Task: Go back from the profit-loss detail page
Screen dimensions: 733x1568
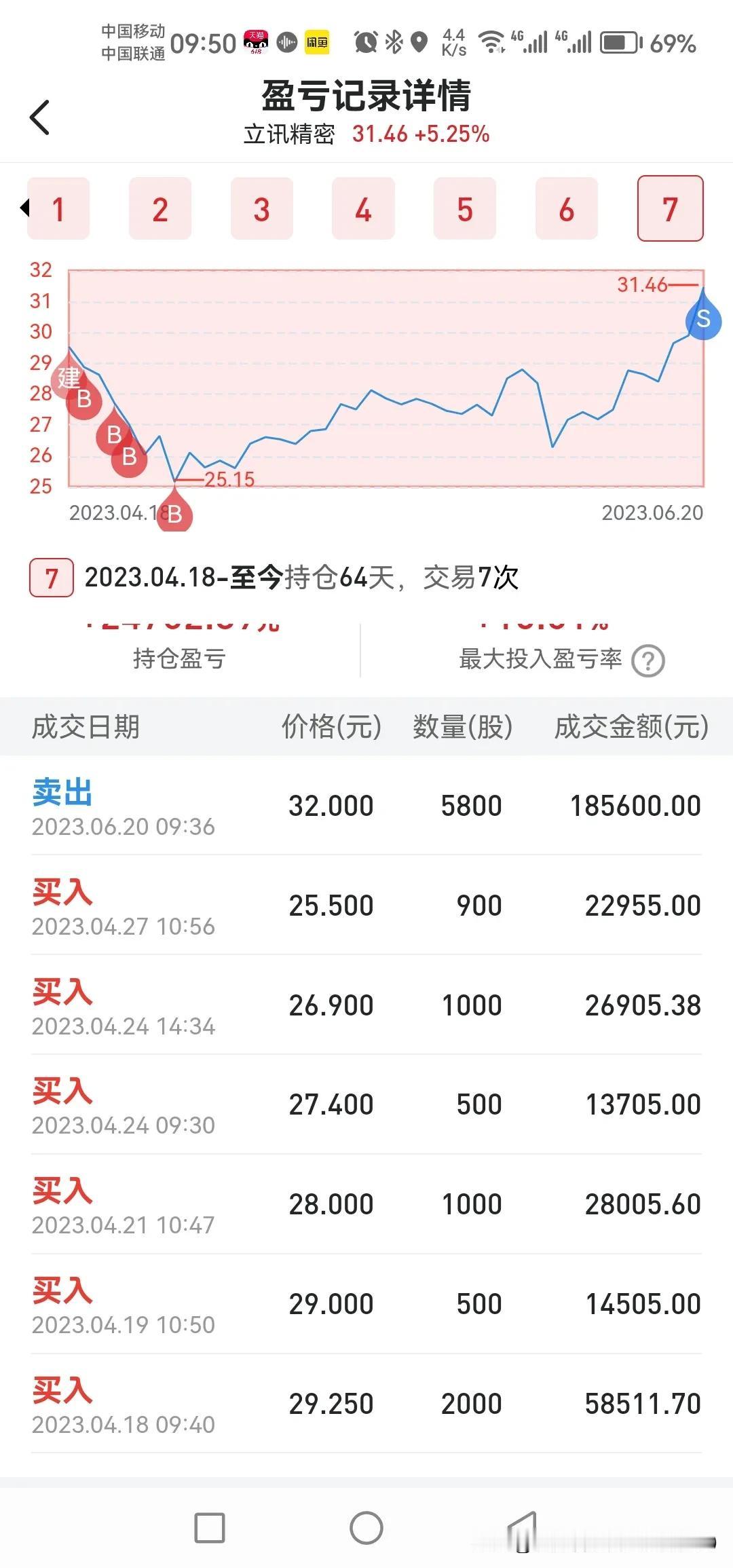Action: click(40, 117)
